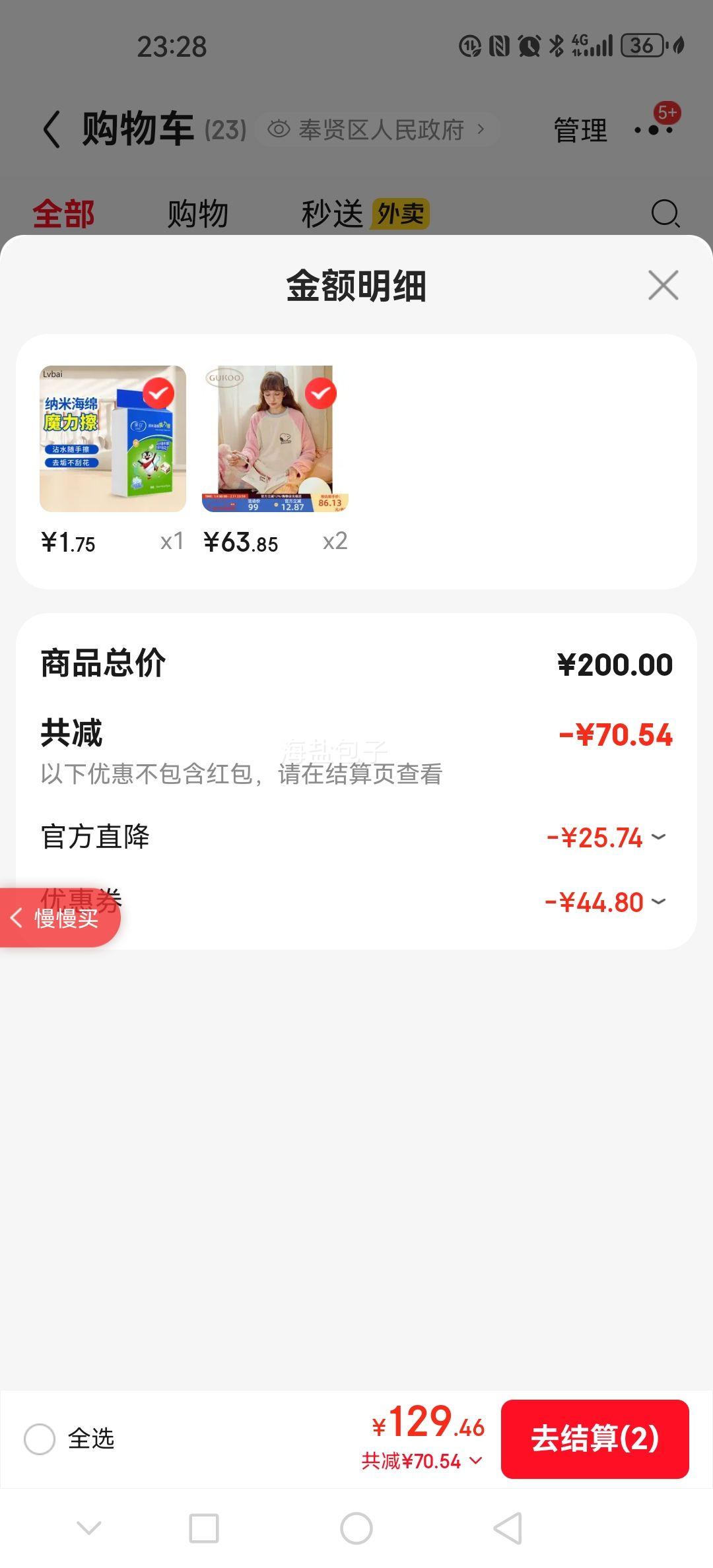Expand the 官方直降 discount details
The width and height of the screenshot is (713, 1568).
(658, 837)
